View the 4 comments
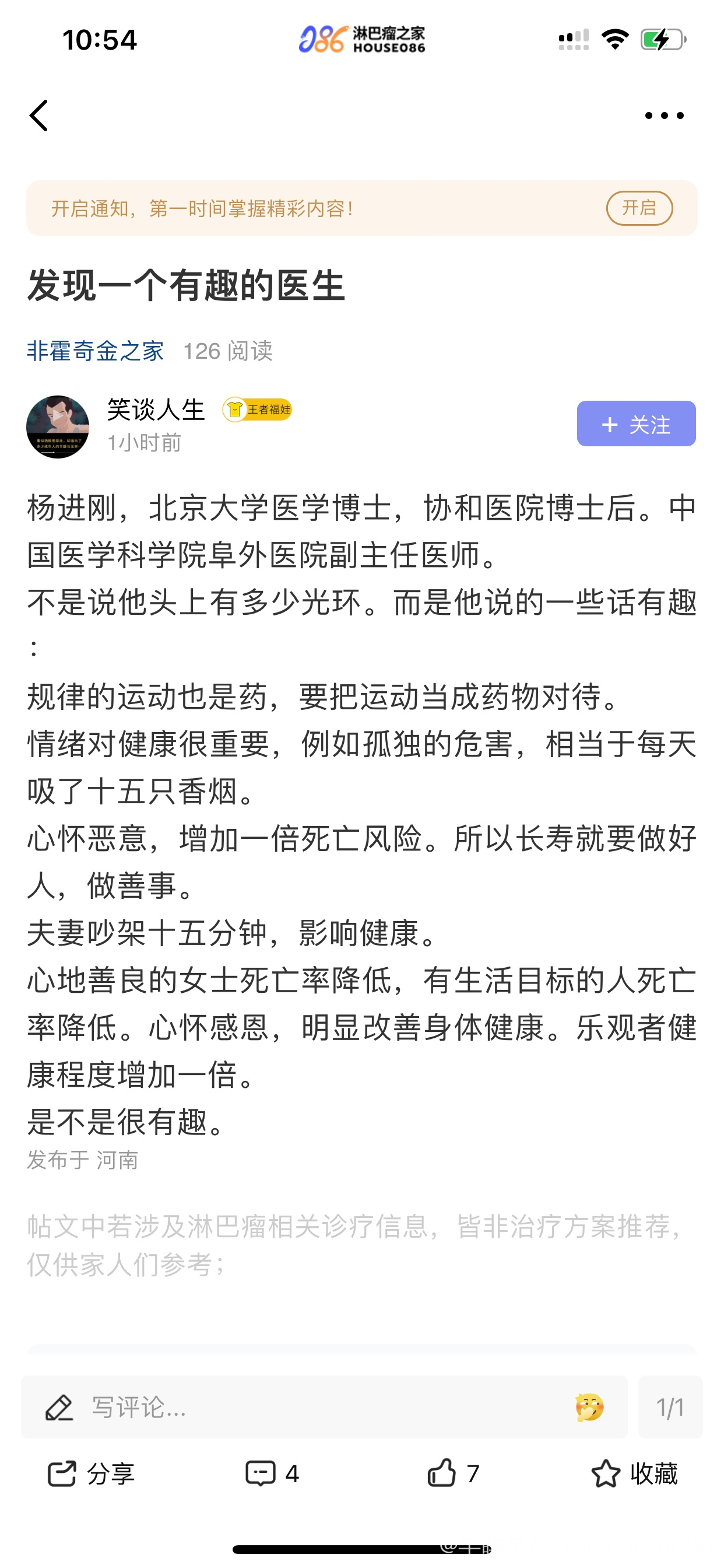 [x=272, y=1473]
